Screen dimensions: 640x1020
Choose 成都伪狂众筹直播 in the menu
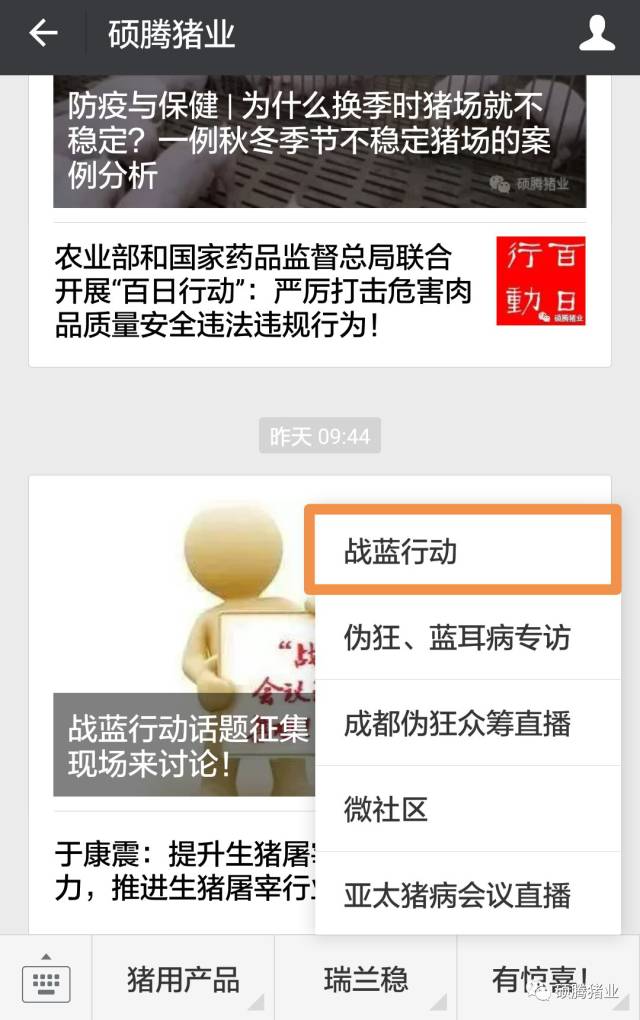click(462, 723)
